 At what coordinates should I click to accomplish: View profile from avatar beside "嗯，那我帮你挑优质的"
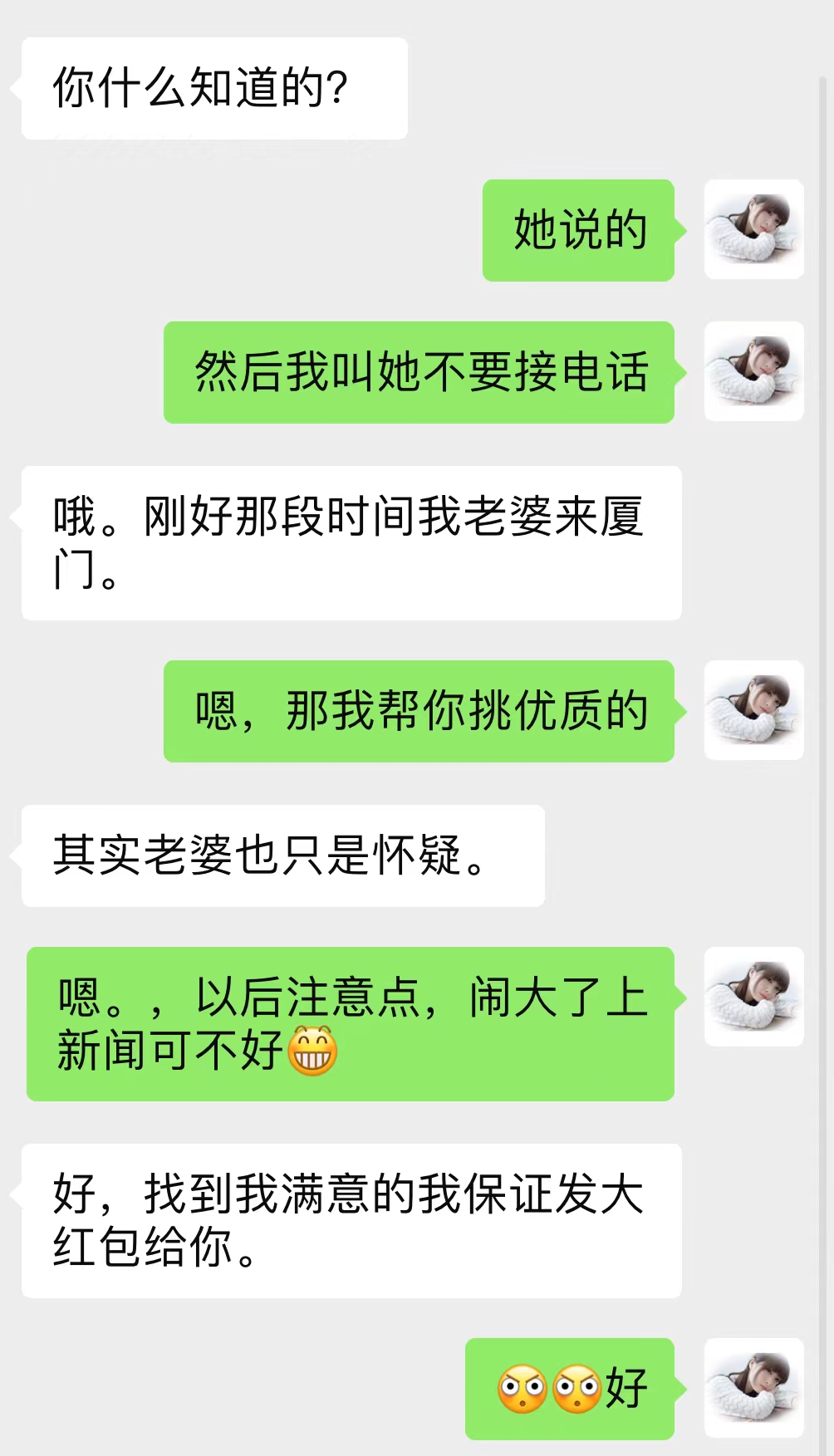point(753,710)
